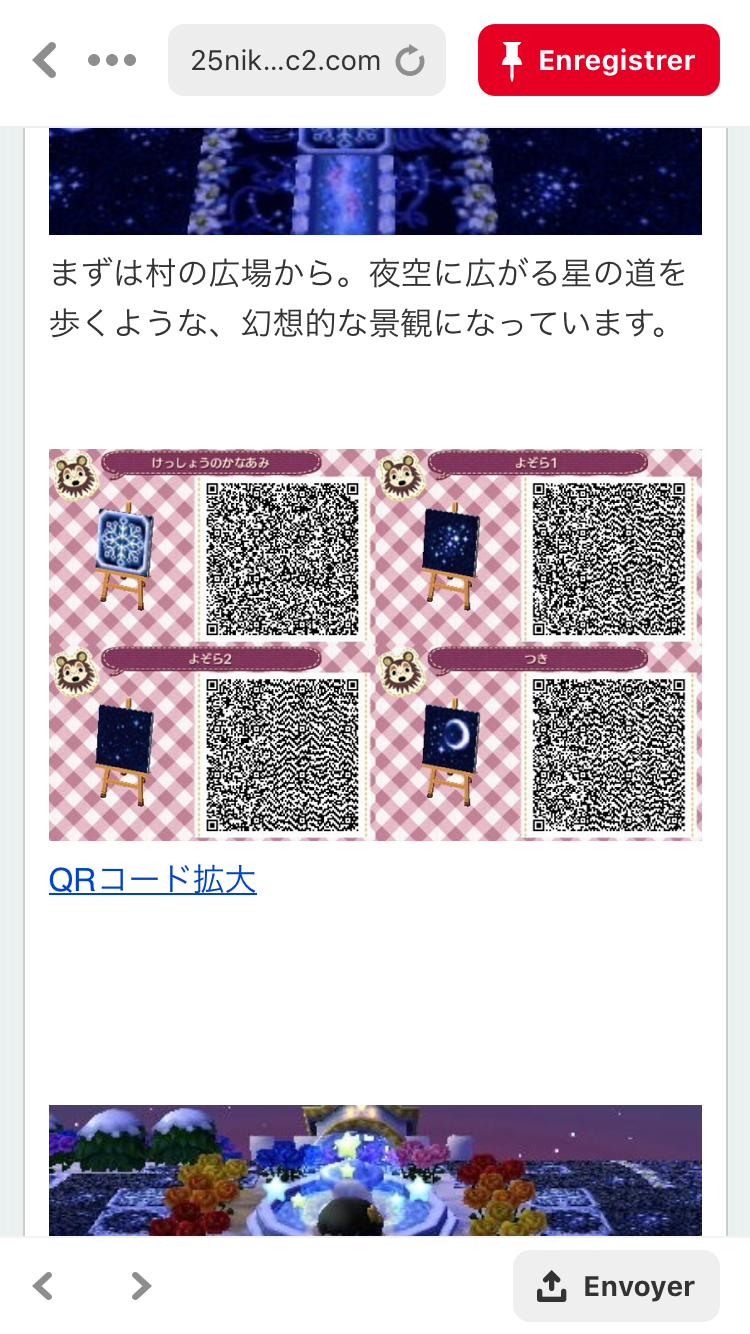Navigate forward in the browser
This screenshot has width=750, height=1334.
(x=141, y=1285)
